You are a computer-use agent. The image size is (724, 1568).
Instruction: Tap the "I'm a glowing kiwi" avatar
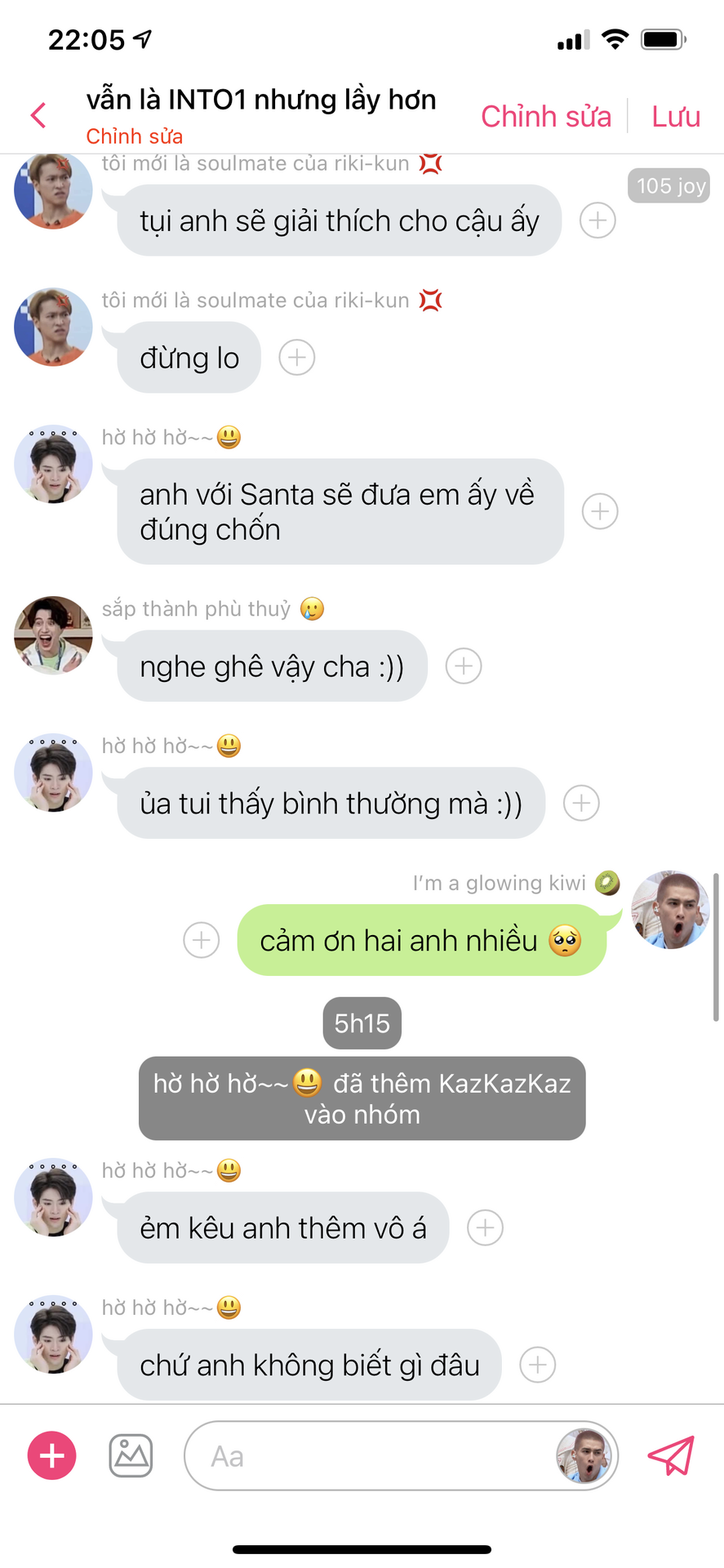point(671,910)
